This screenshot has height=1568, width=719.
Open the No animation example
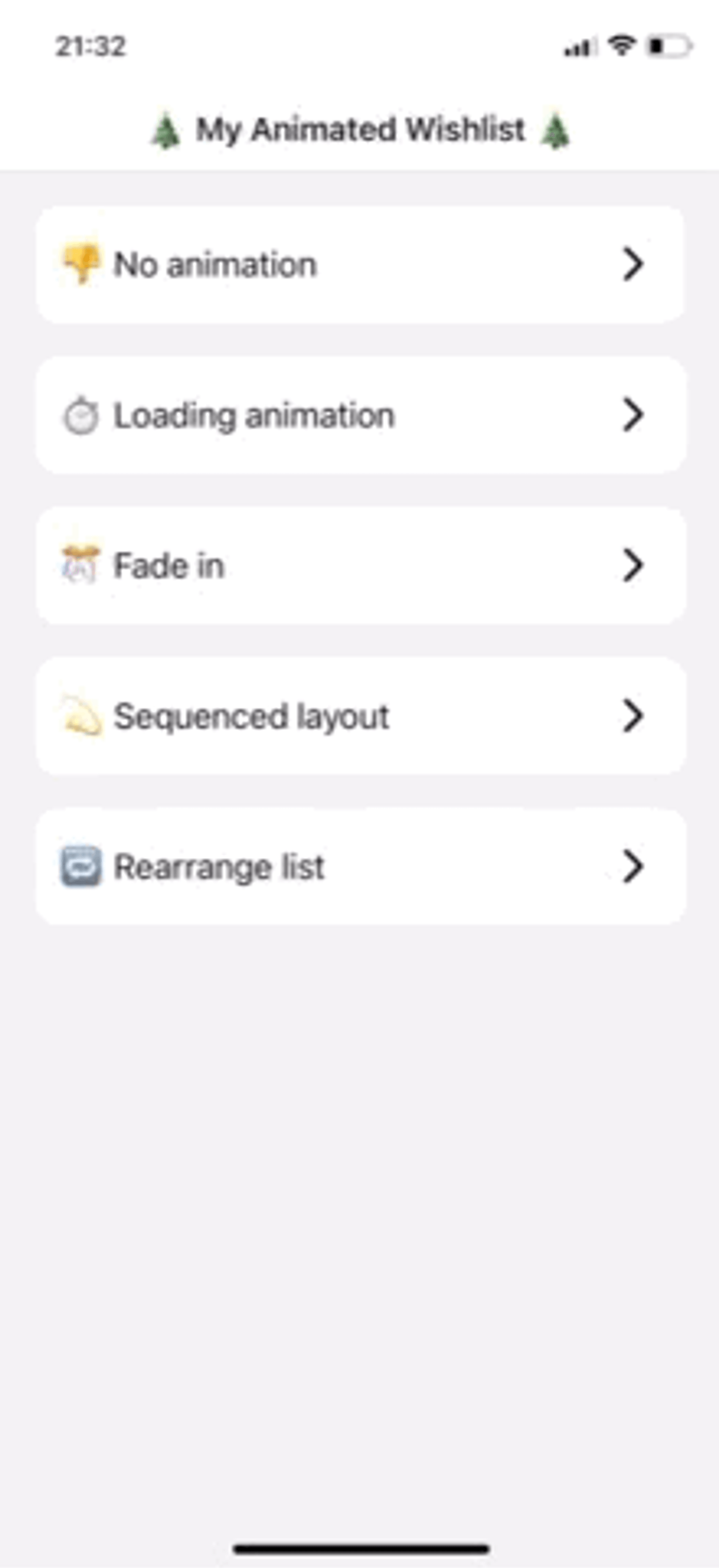pos(359,265)
